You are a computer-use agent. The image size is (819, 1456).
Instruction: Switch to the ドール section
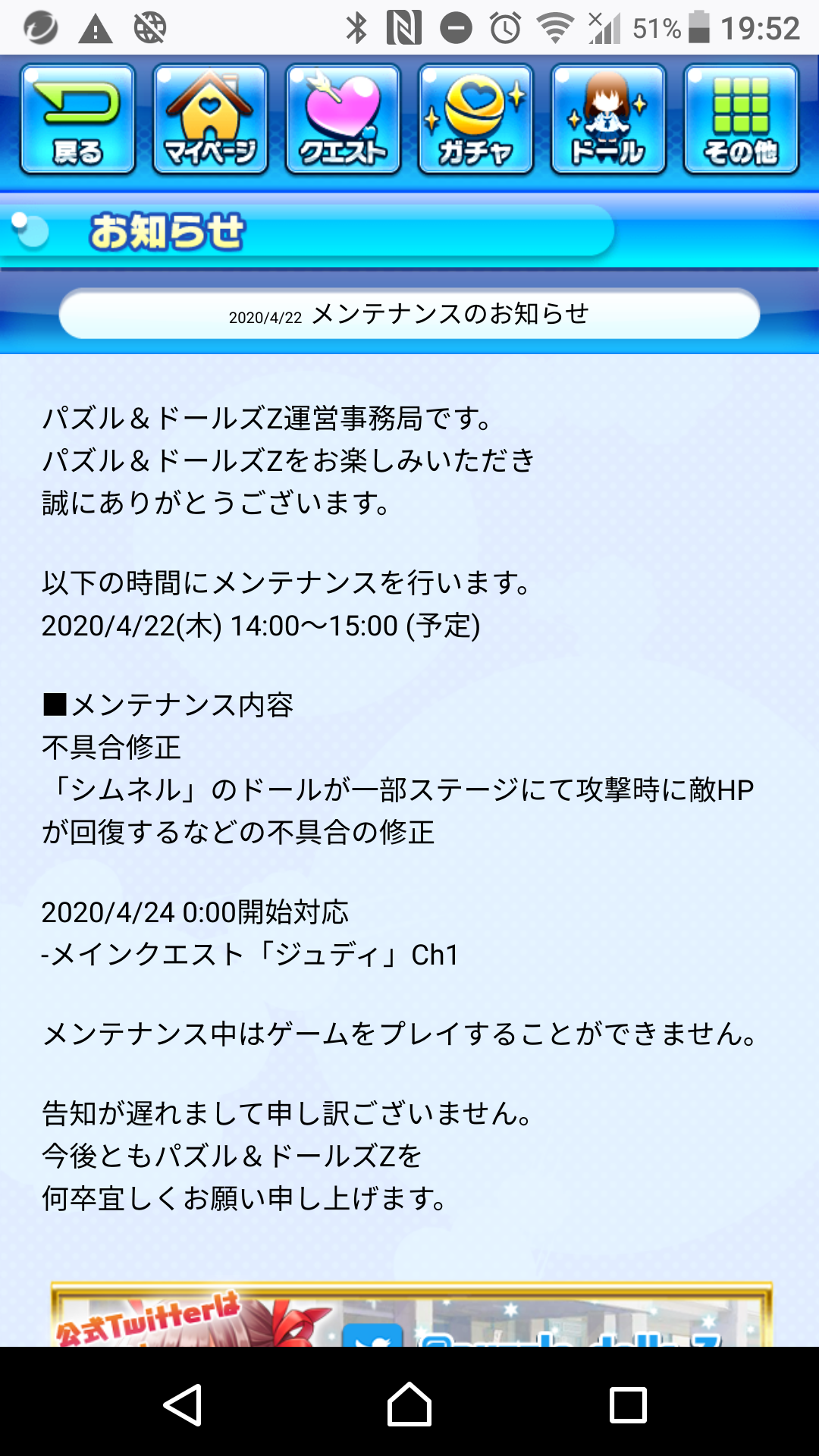click(608, 120)
